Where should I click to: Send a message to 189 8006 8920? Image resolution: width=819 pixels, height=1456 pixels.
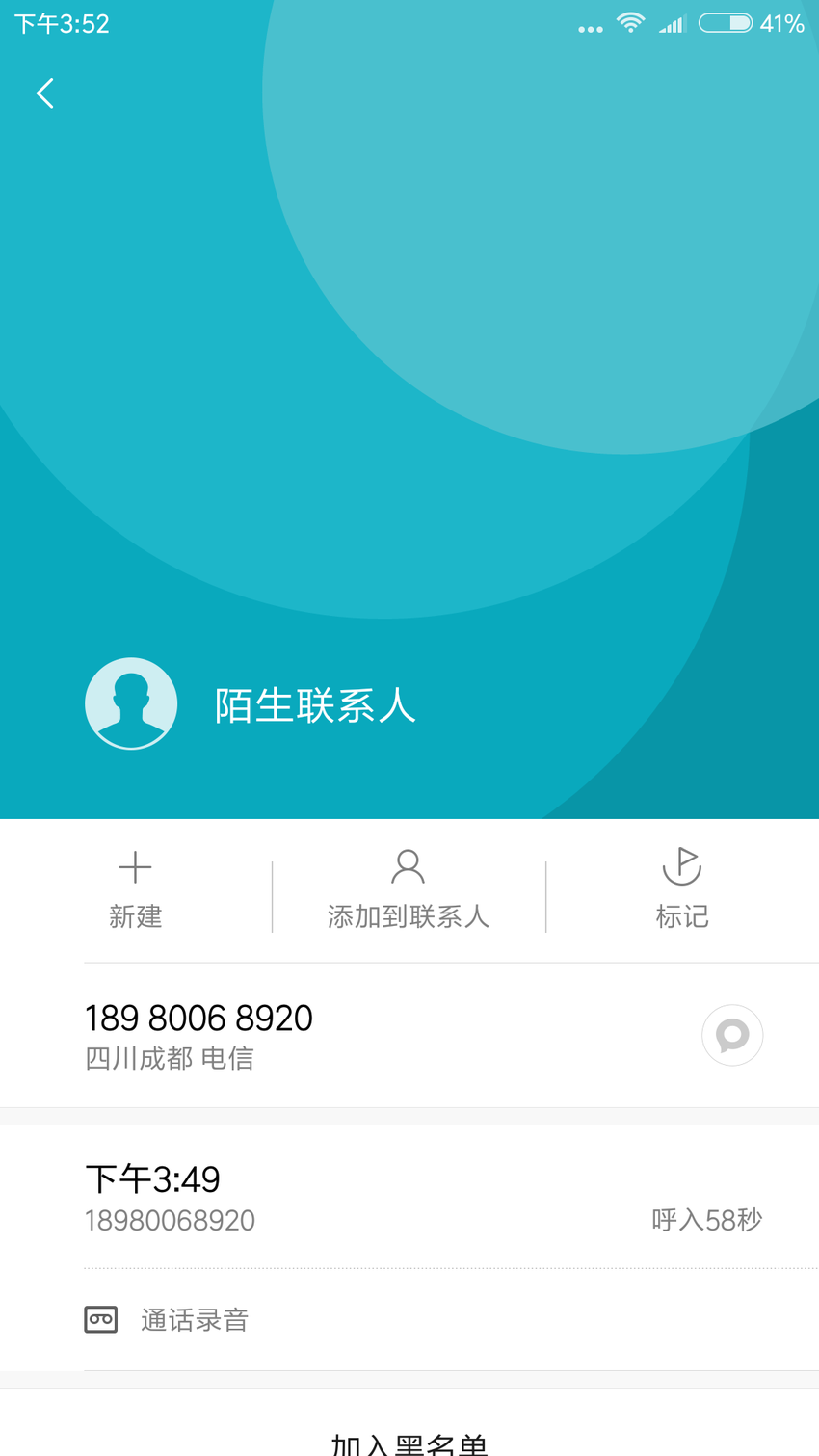(x=732, y=1035)
